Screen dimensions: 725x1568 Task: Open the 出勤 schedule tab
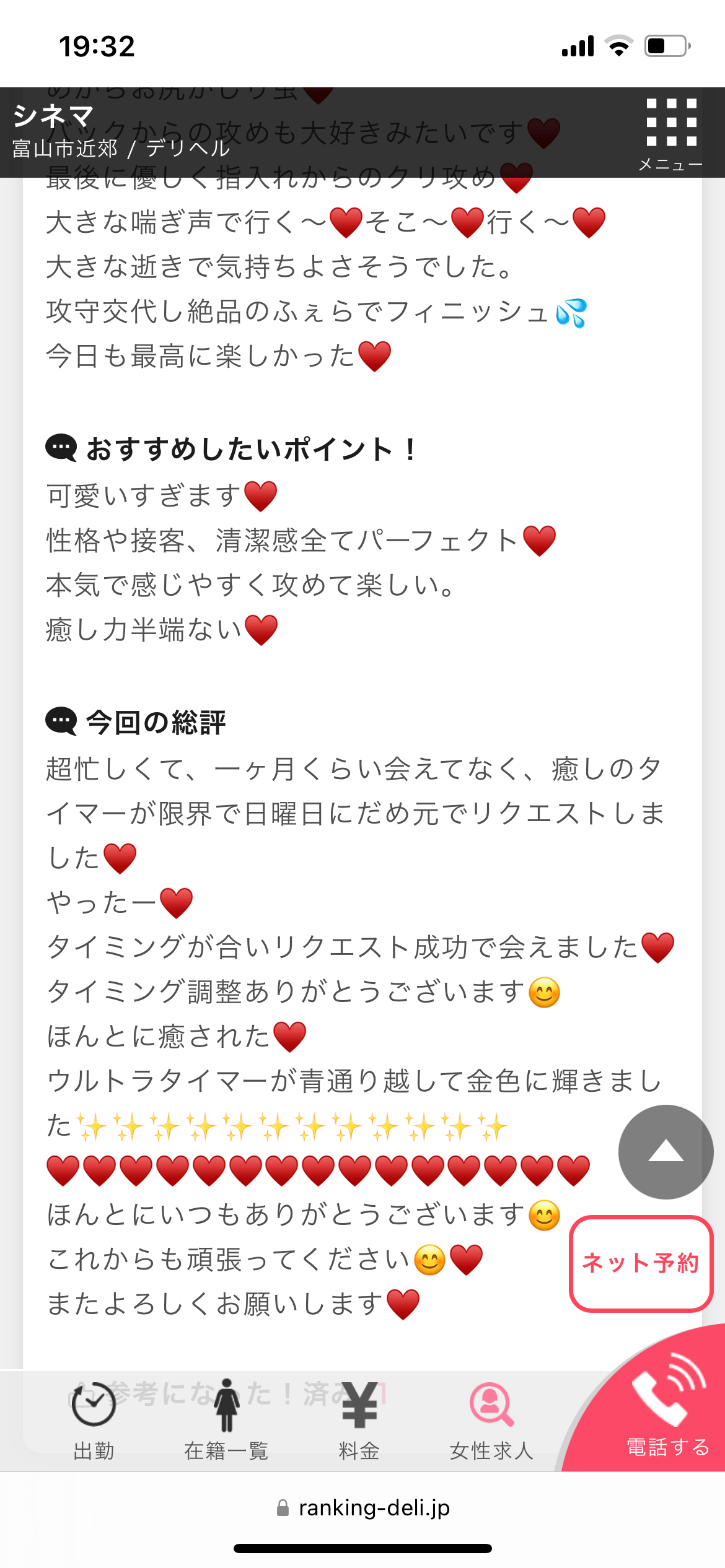click(x=94, y=1421)
